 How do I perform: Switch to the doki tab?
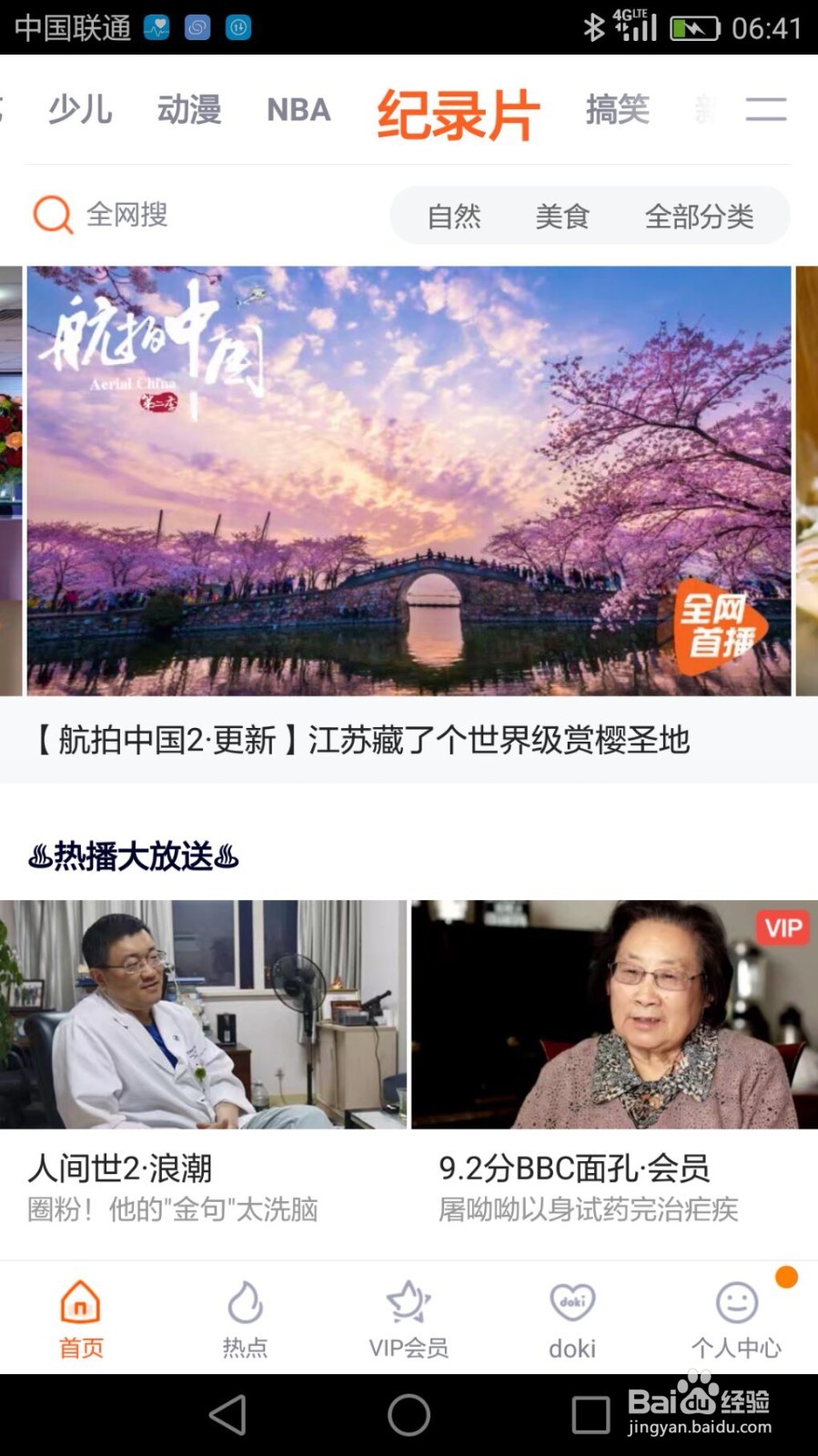point(572,1318)
